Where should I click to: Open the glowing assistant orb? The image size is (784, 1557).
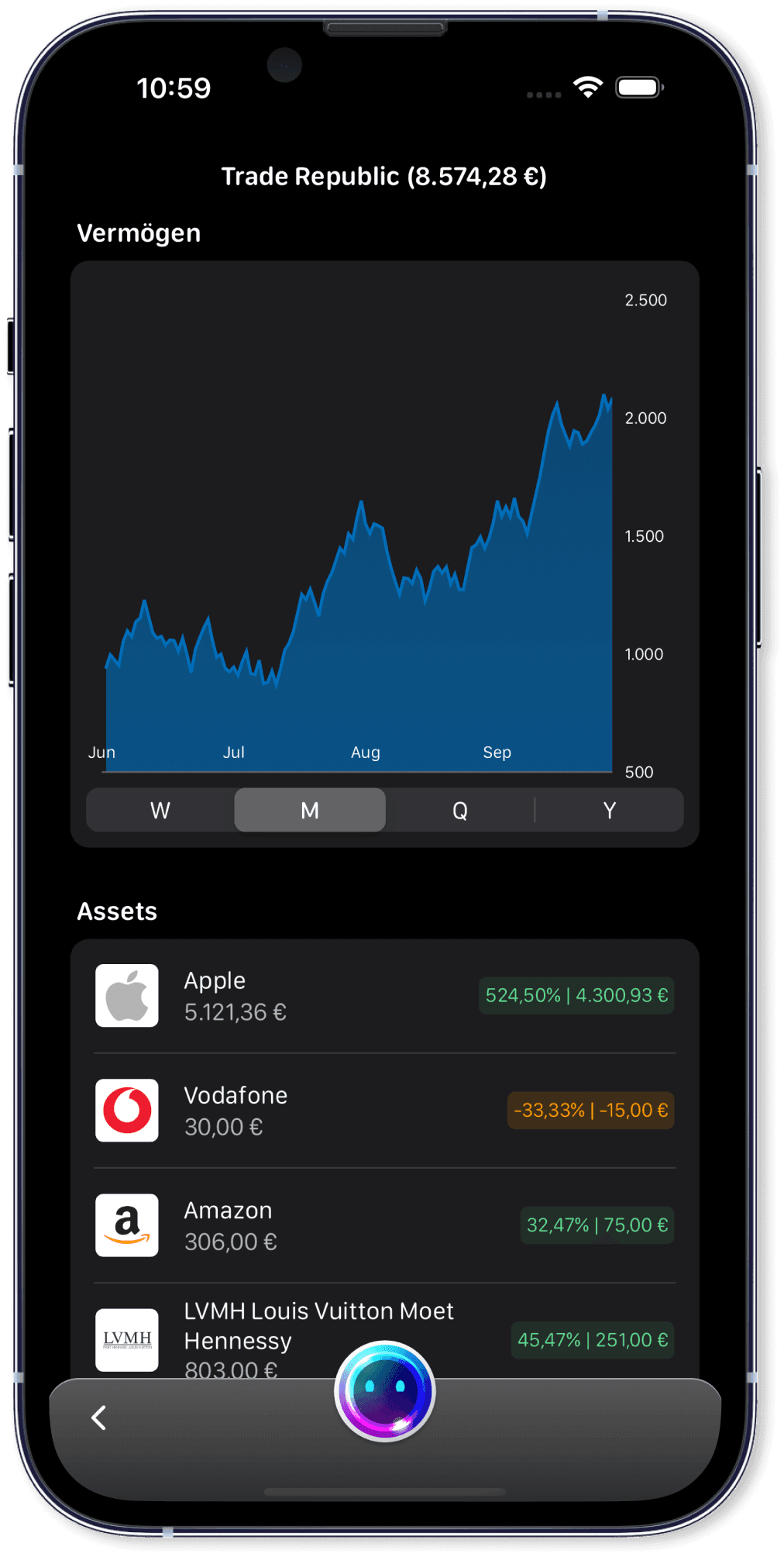(385, 1390)
